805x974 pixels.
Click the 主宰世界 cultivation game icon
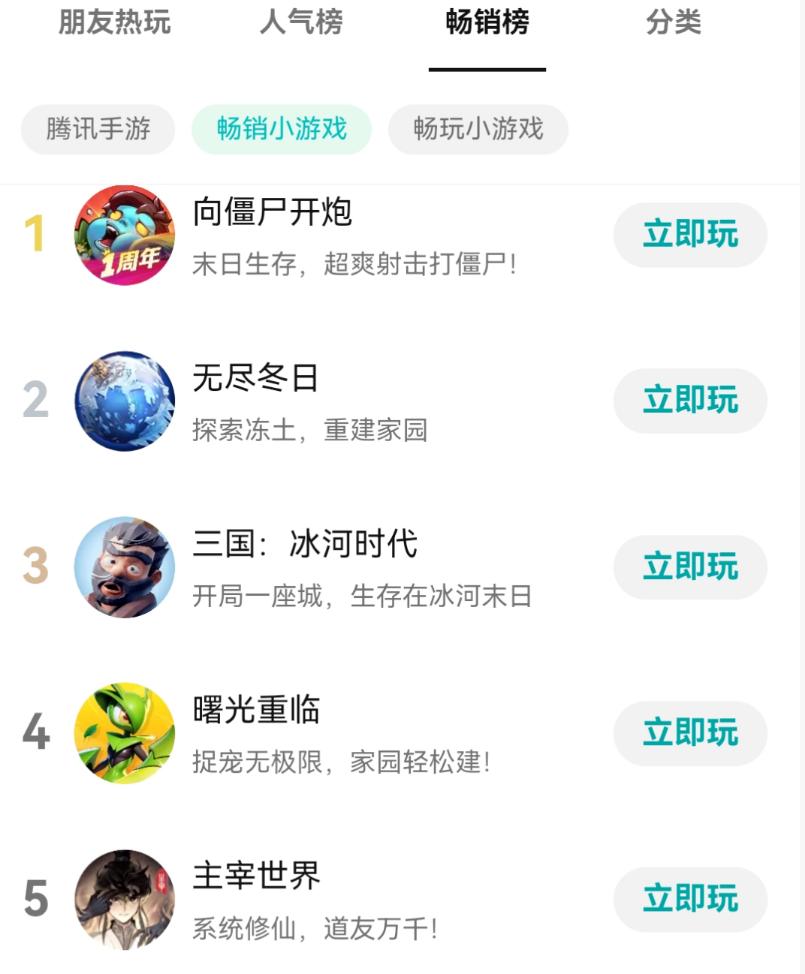coord(124,900)
